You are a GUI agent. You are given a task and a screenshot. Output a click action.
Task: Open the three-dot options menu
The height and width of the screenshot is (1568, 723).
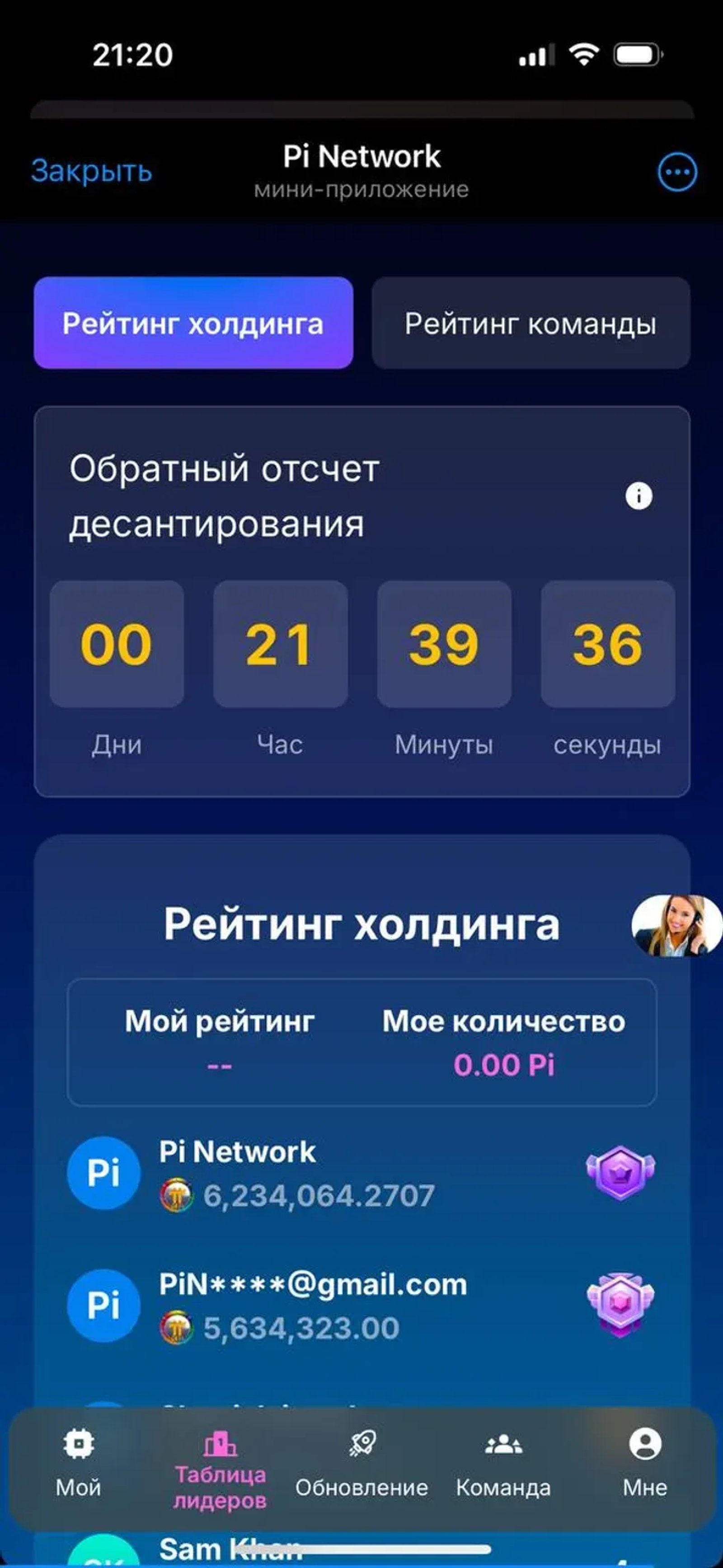[677, 172]
